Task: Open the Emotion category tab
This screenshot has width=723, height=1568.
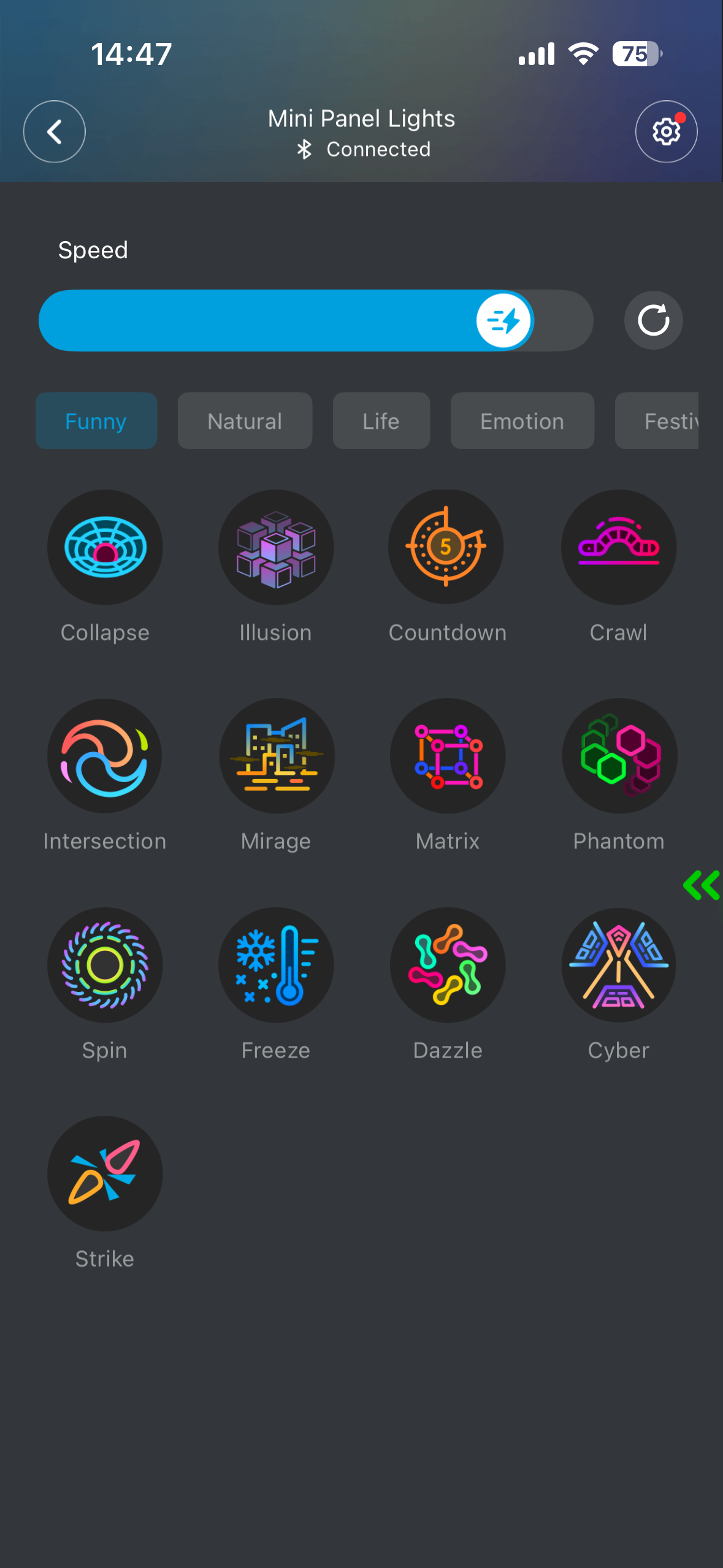Action: click(x=522, y=421)
